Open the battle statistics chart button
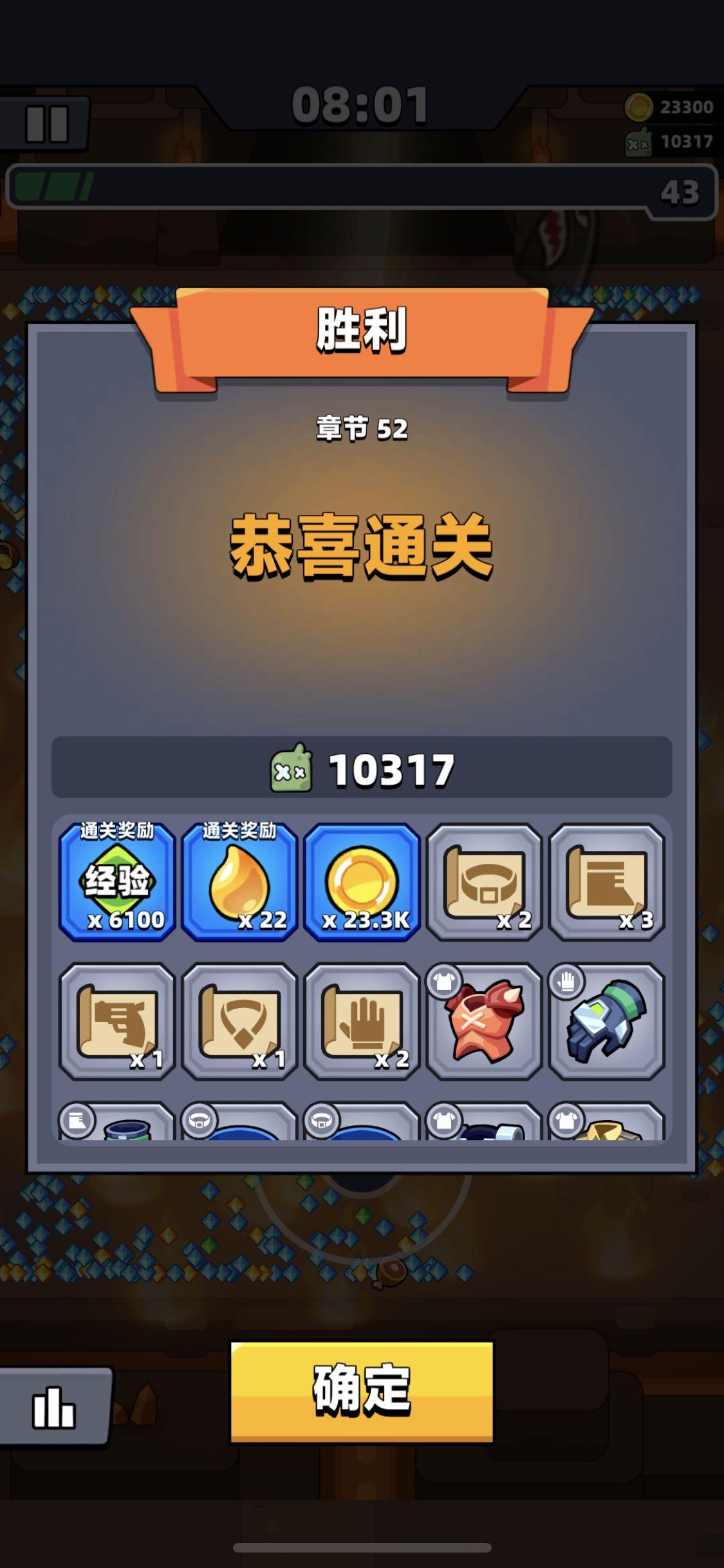 click(x=55, y=1406)
